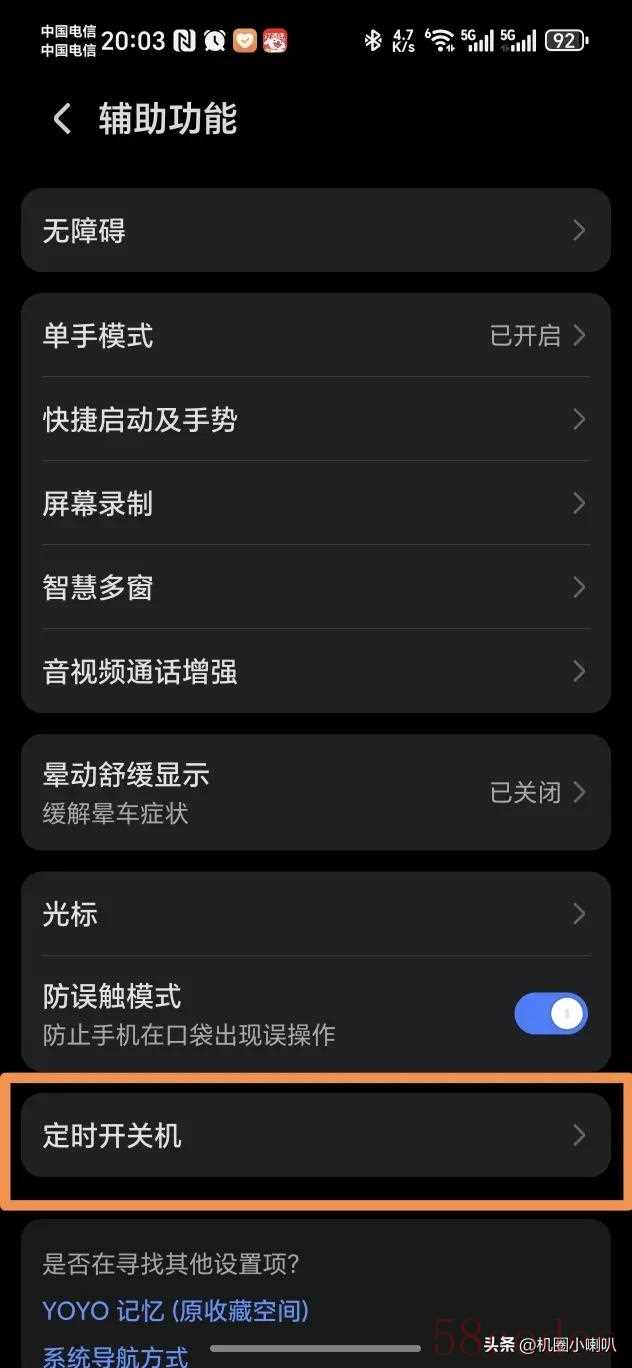
Task: Open 智慧多窗 settings
Action: 315,588
